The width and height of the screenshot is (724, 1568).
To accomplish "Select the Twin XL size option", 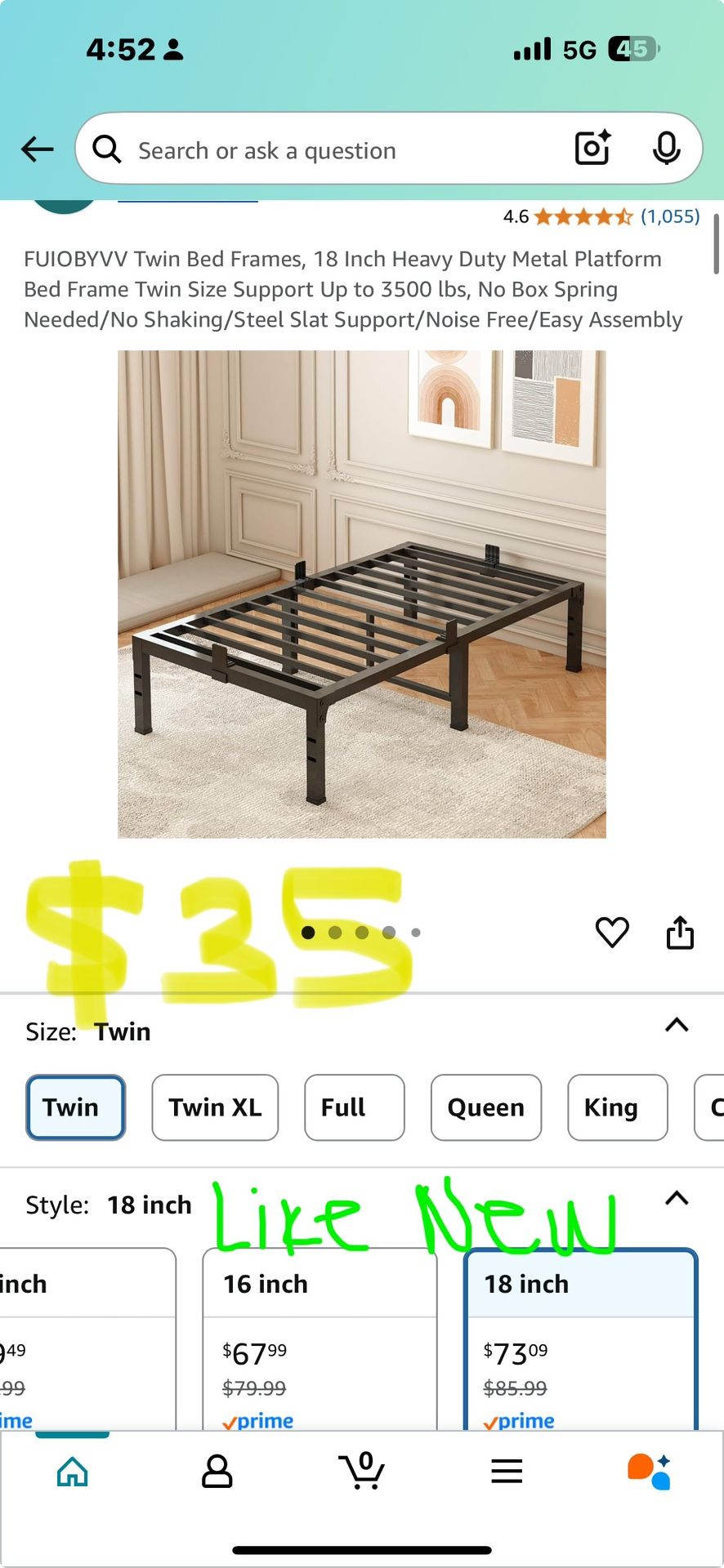I will 215,1107.
